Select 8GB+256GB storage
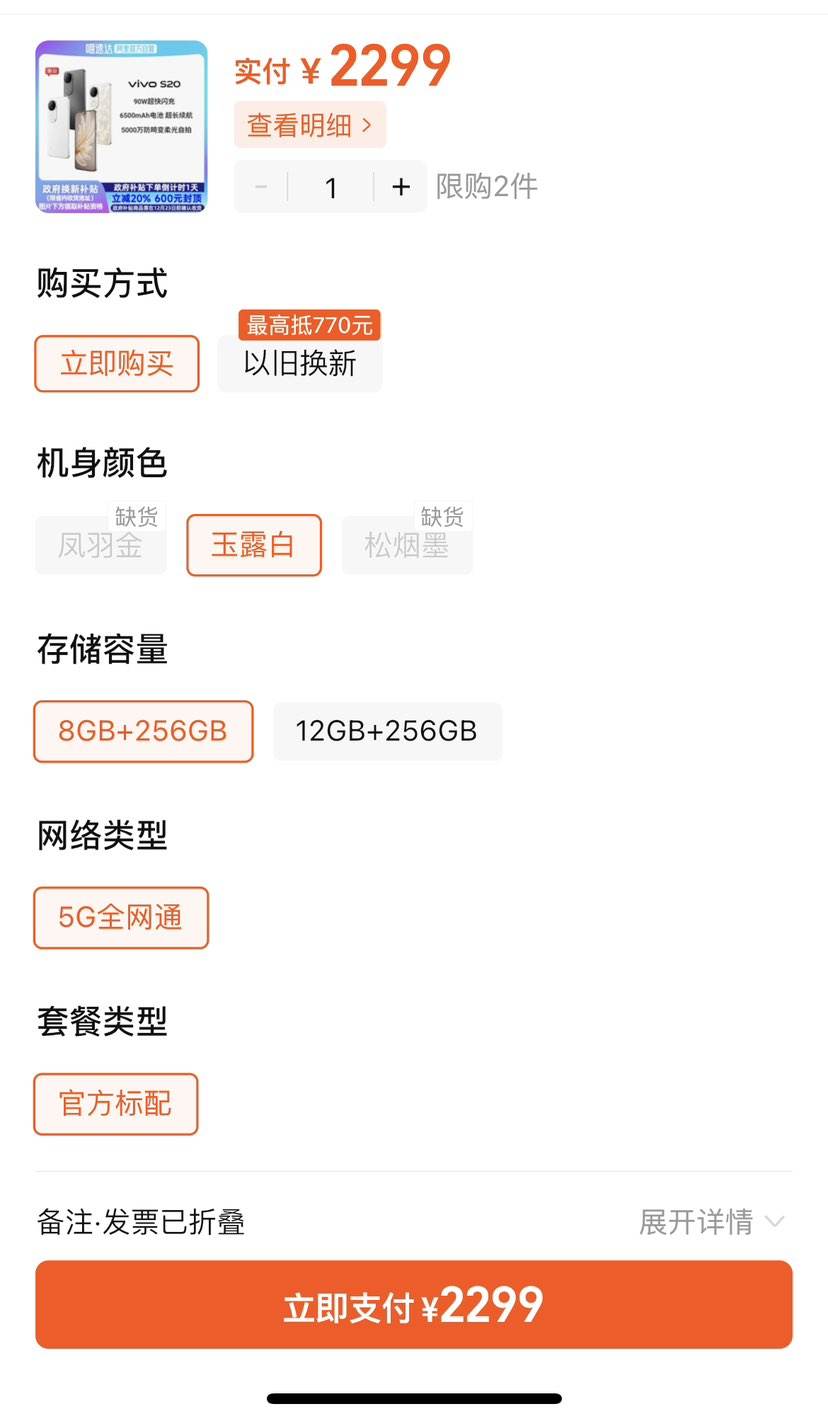This screenshot has height=1421, width=828. point(143,731)
